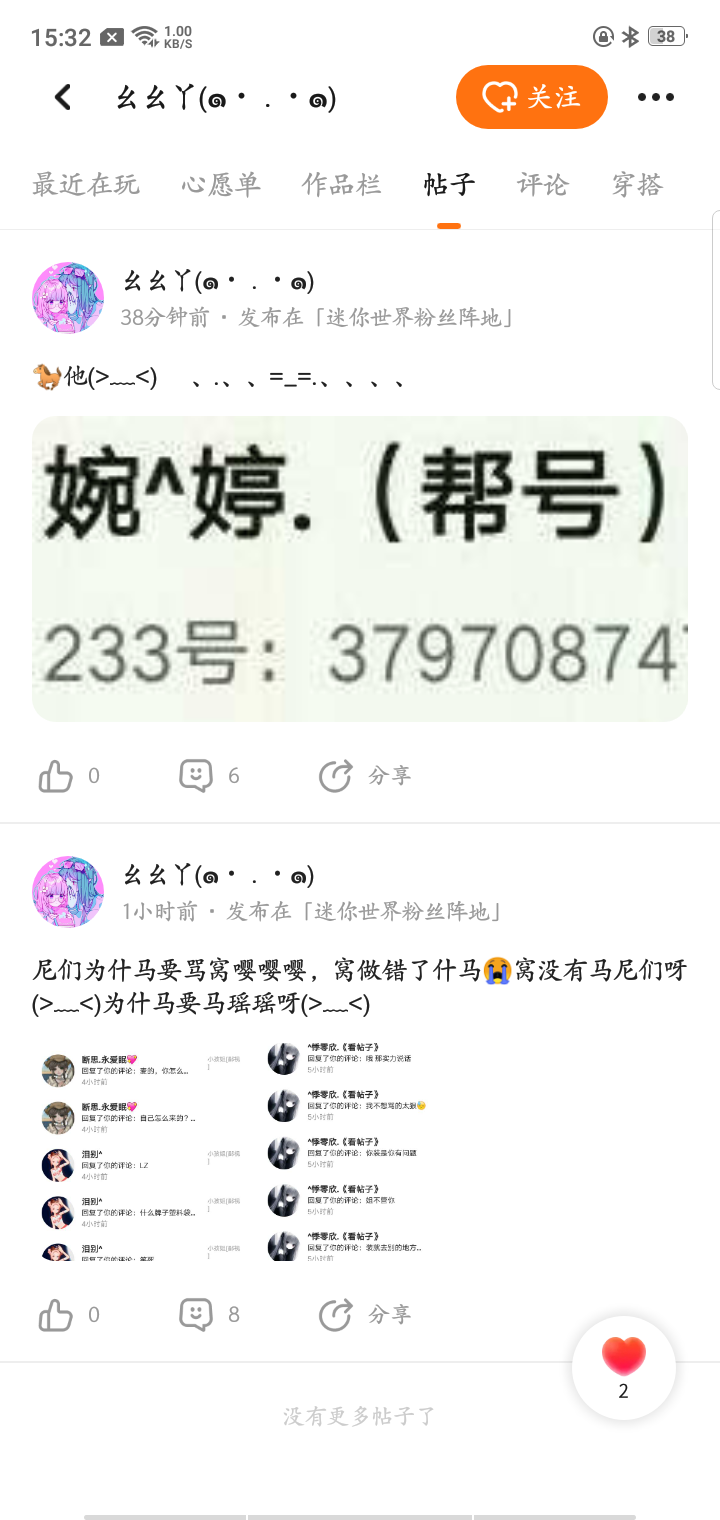Follow this user with 关注 button
The image size is (720, 1520).
[x=531, y=97]
